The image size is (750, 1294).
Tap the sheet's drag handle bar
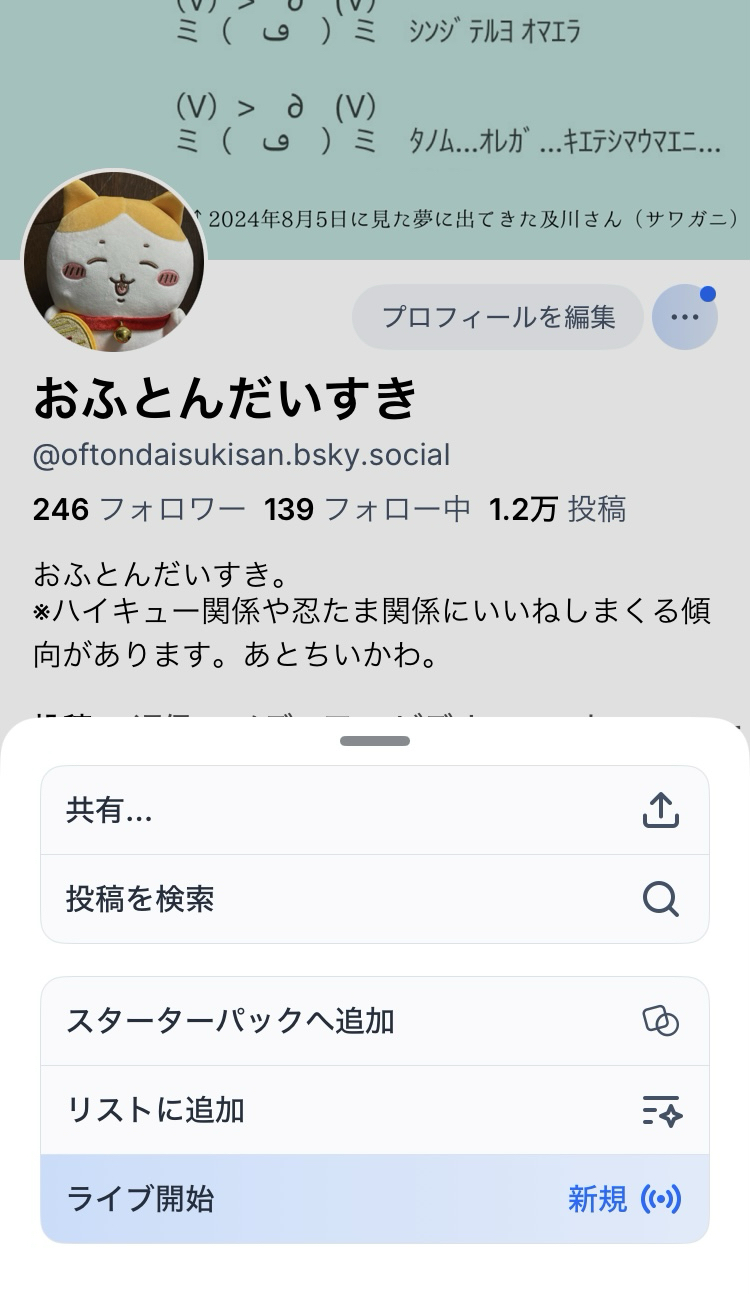pyautogui.click(x=375, y=741)
